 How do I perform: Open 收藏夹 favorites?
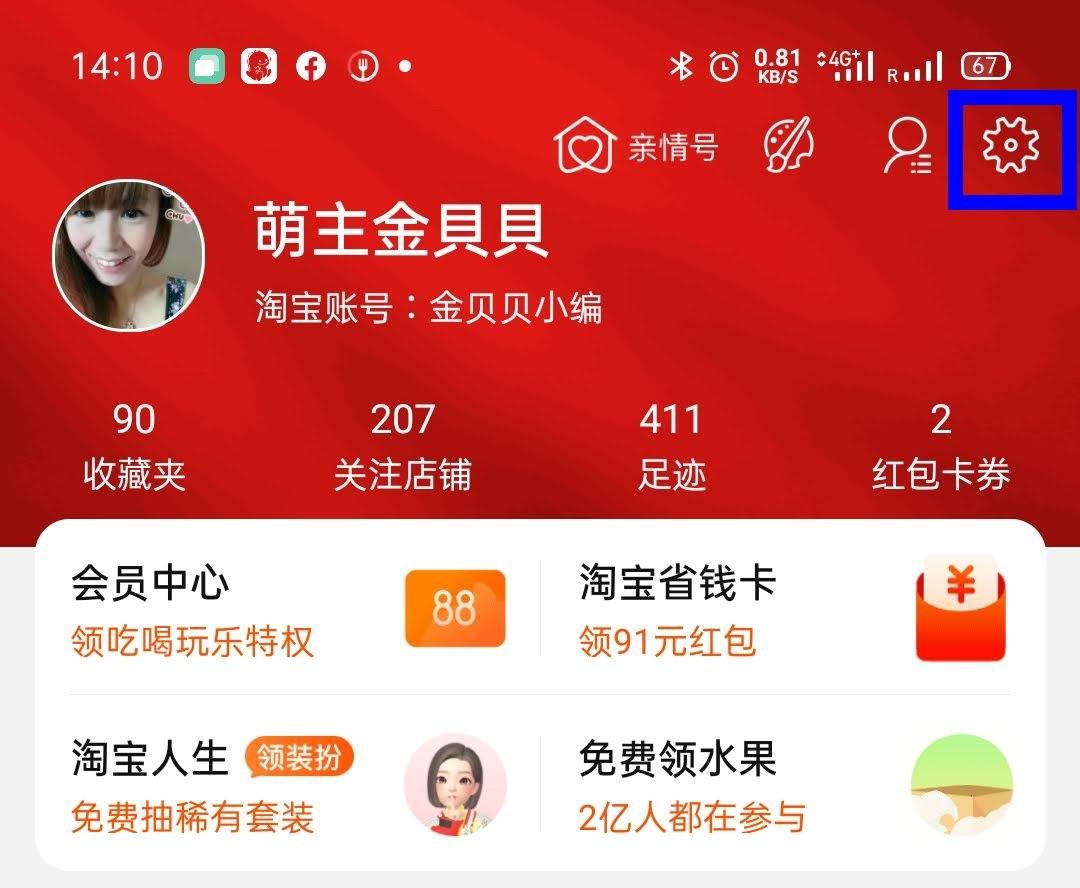click(134, 446)
